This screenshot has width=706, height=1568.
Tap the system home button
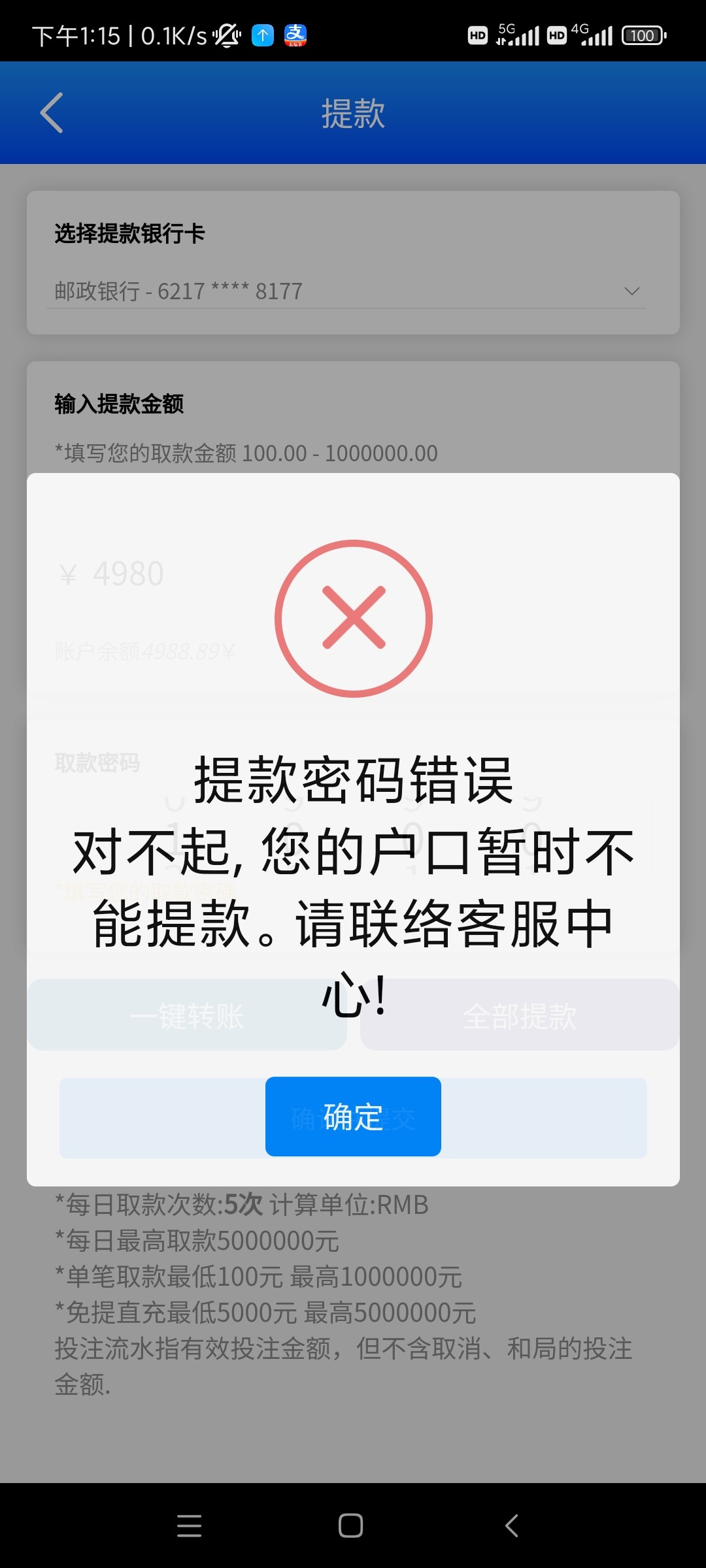point(350,1526)
